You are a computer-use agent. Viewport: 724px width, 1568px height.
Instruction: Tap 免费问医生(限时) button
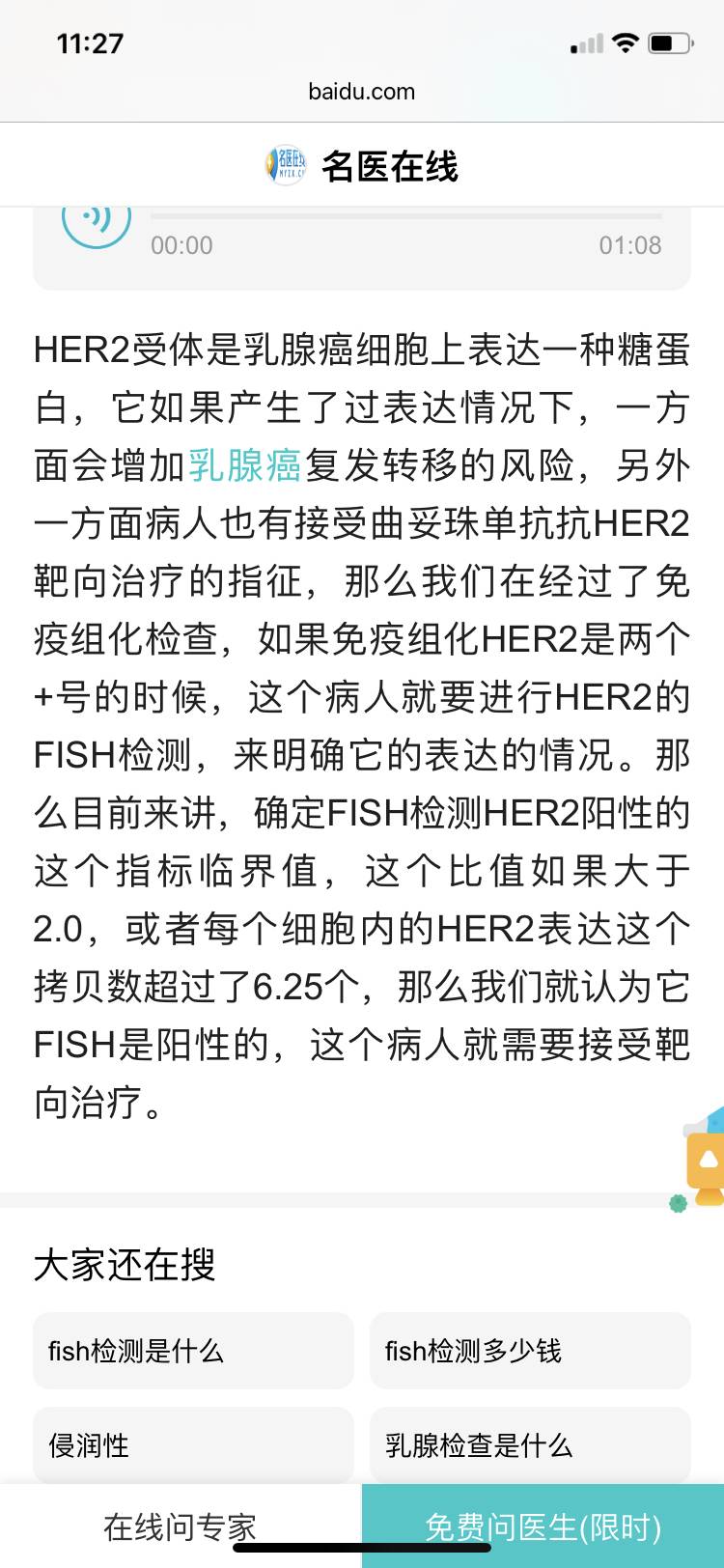pyautogui.click(x=543, y=1526)
